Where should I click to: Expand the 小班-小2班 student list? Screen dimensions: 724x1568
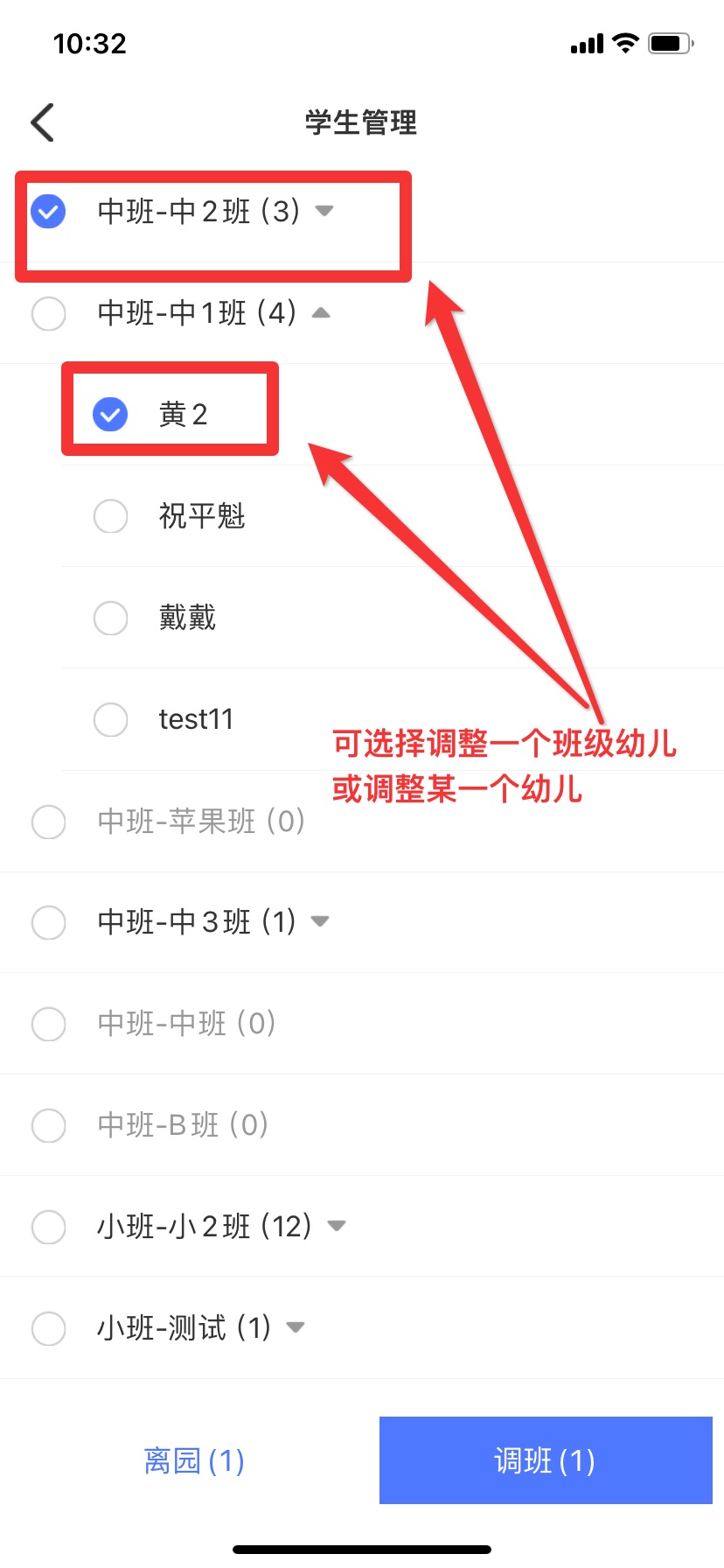(336, 1227)
